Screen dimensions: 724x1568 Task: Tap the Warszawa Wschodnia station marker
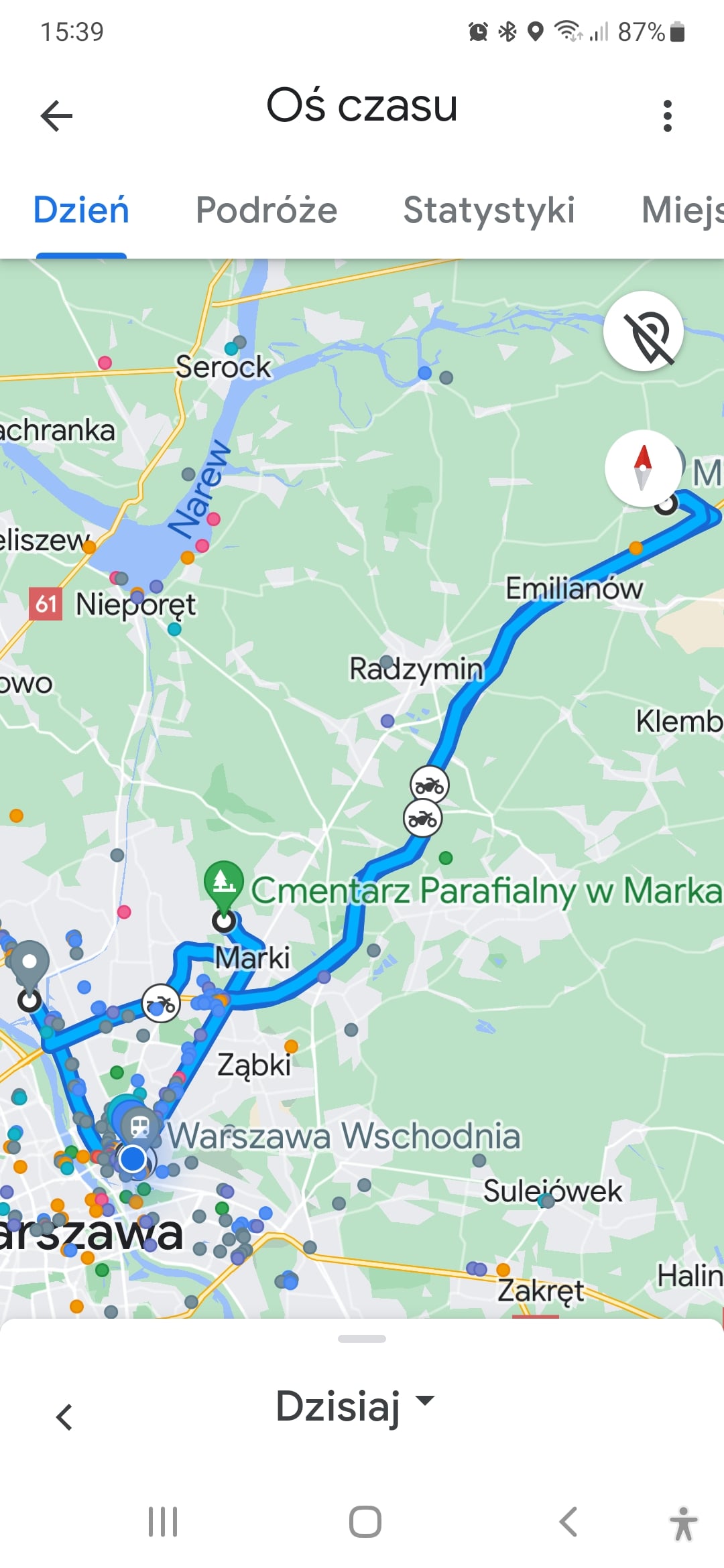139,1126
